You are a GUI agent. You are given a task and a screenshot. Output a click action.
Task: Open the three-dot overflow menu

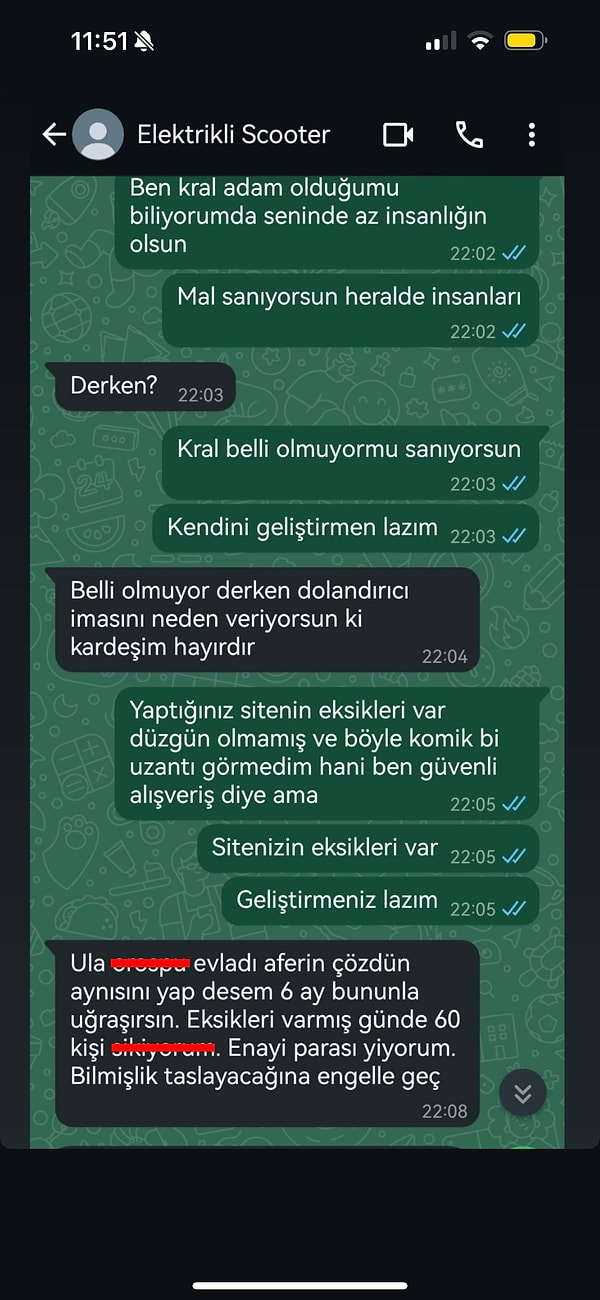click(x=532, y=135)
